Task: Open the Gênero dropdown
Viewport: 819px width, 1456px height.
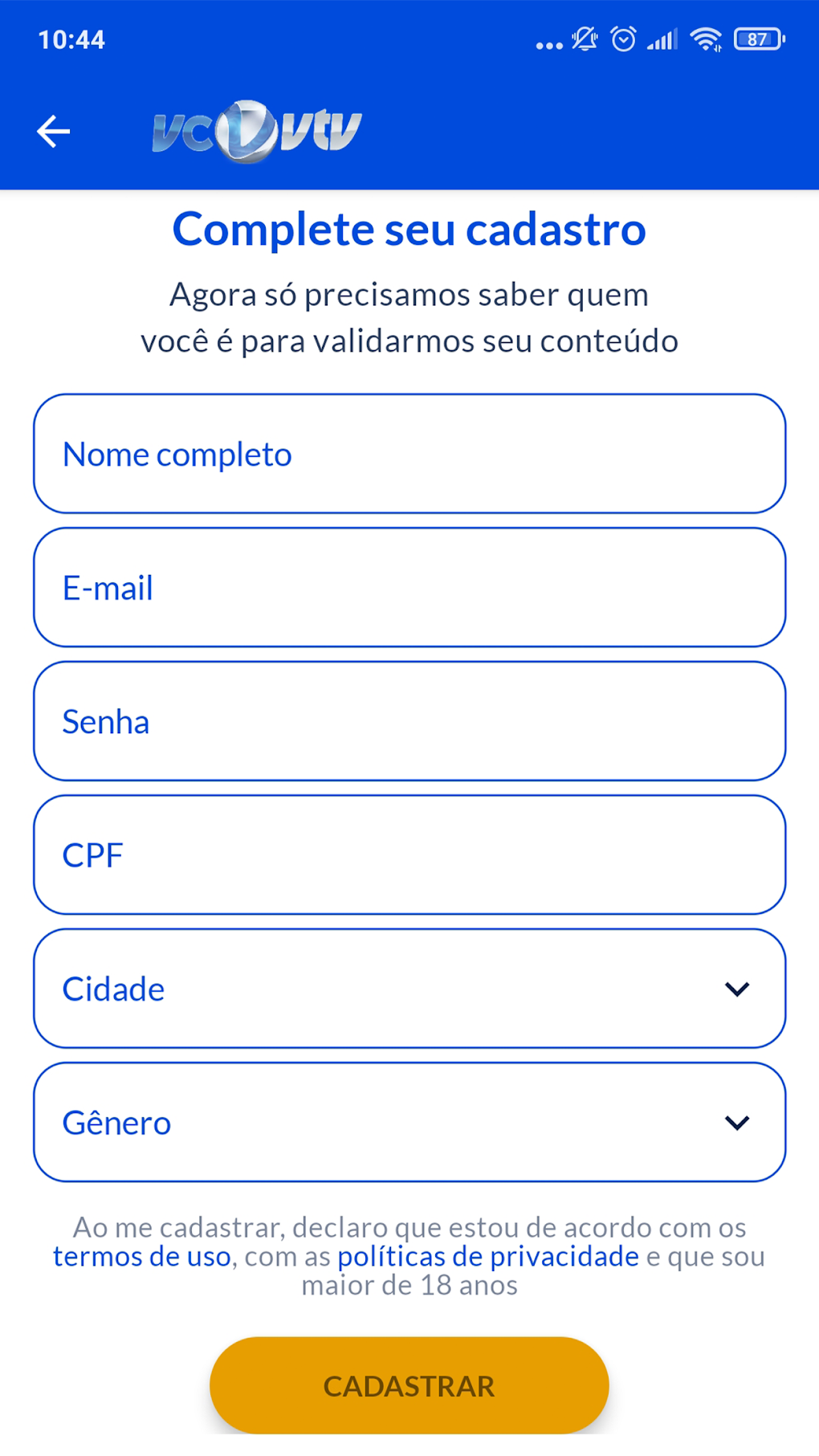Action: (x=409, y=1123)
